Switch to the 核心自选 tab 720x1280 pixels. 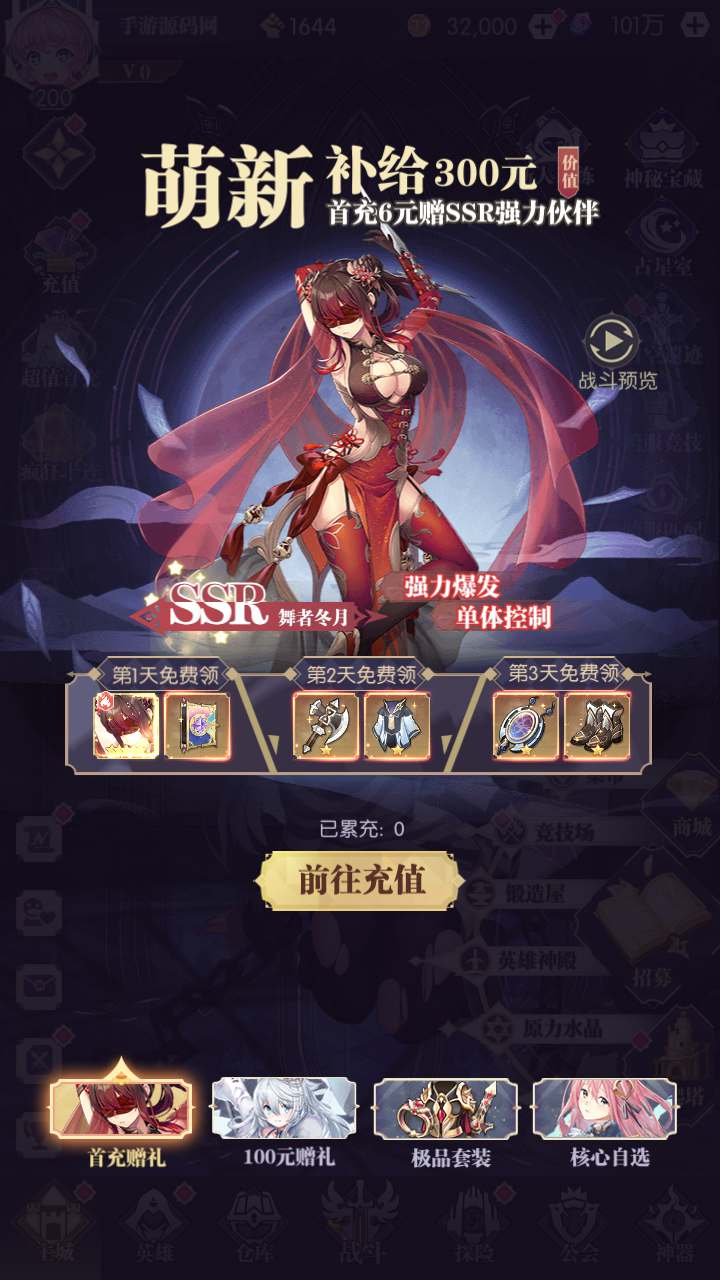(x=605, y=1122)
